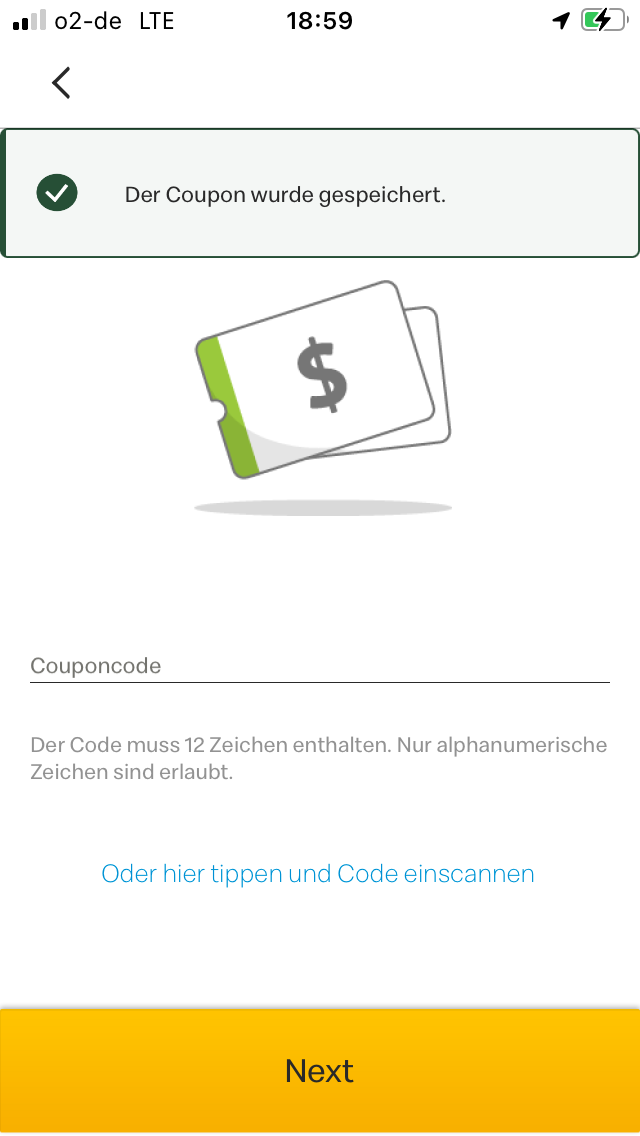Continue with the yellow Next button
This screenshot has width=640, height=1136.
tap(320, 1071)
